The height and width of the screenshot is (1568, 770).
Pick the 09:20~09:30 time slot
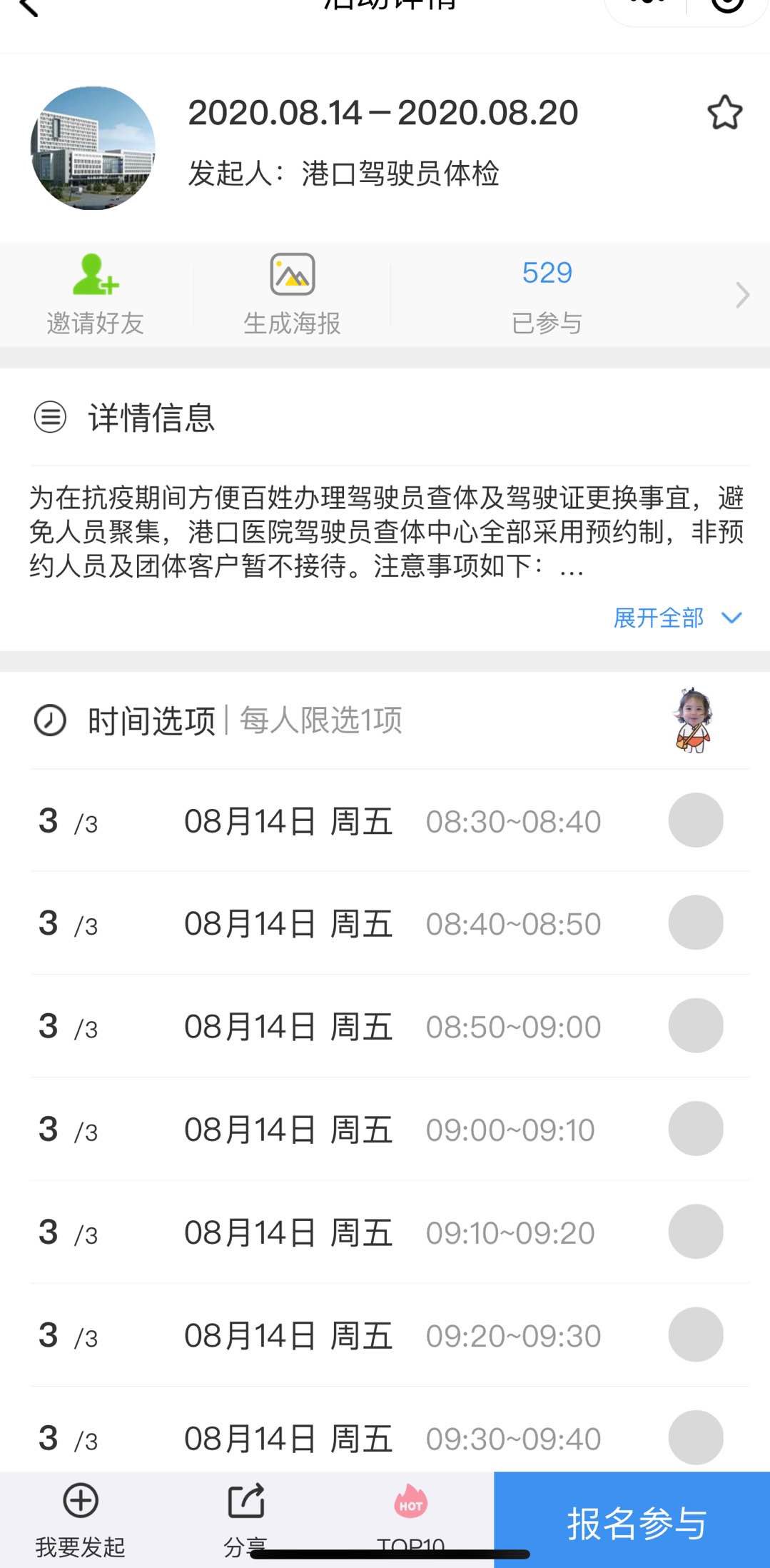pos(695,1335)
